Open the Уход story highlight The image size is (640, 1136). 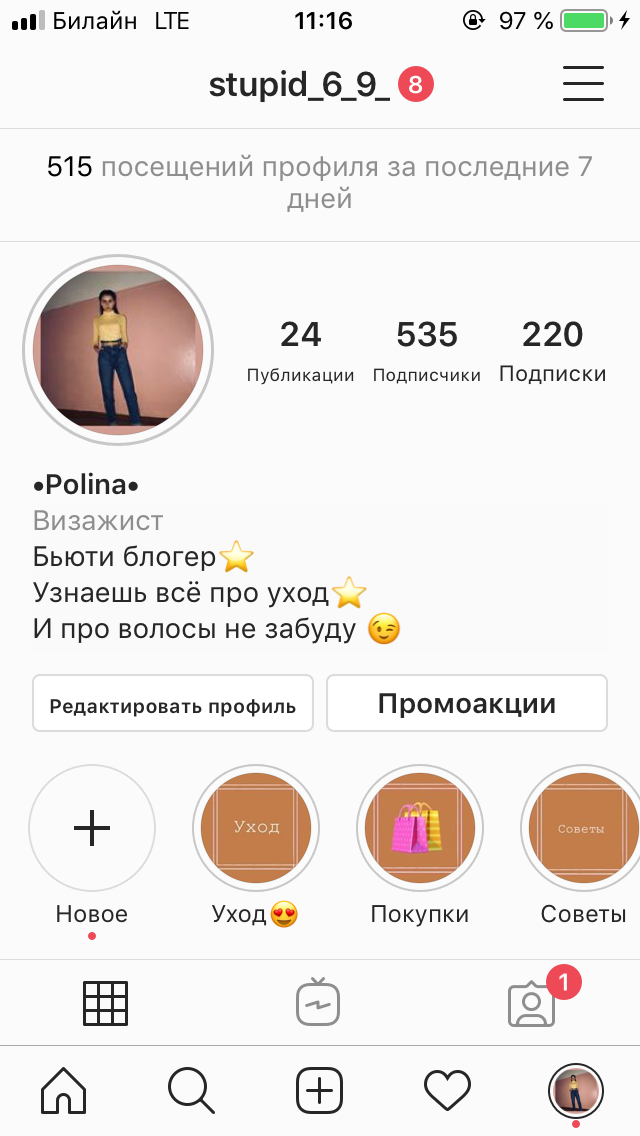[x=256, y=828]
